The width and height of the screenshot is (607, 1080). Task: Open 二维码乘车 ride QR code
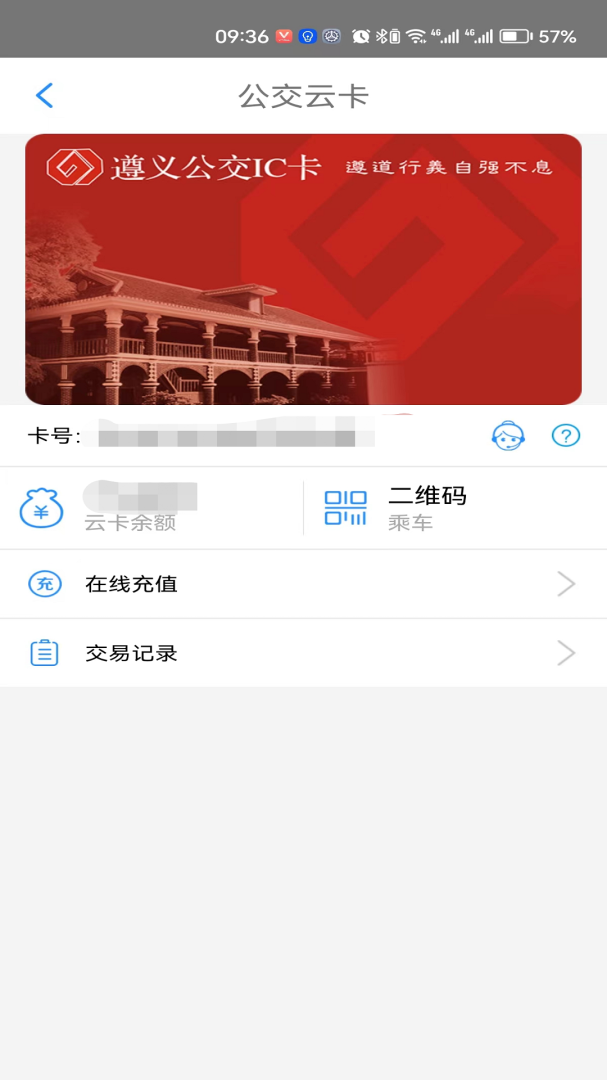pyautogui.click(x=427, y=508)
